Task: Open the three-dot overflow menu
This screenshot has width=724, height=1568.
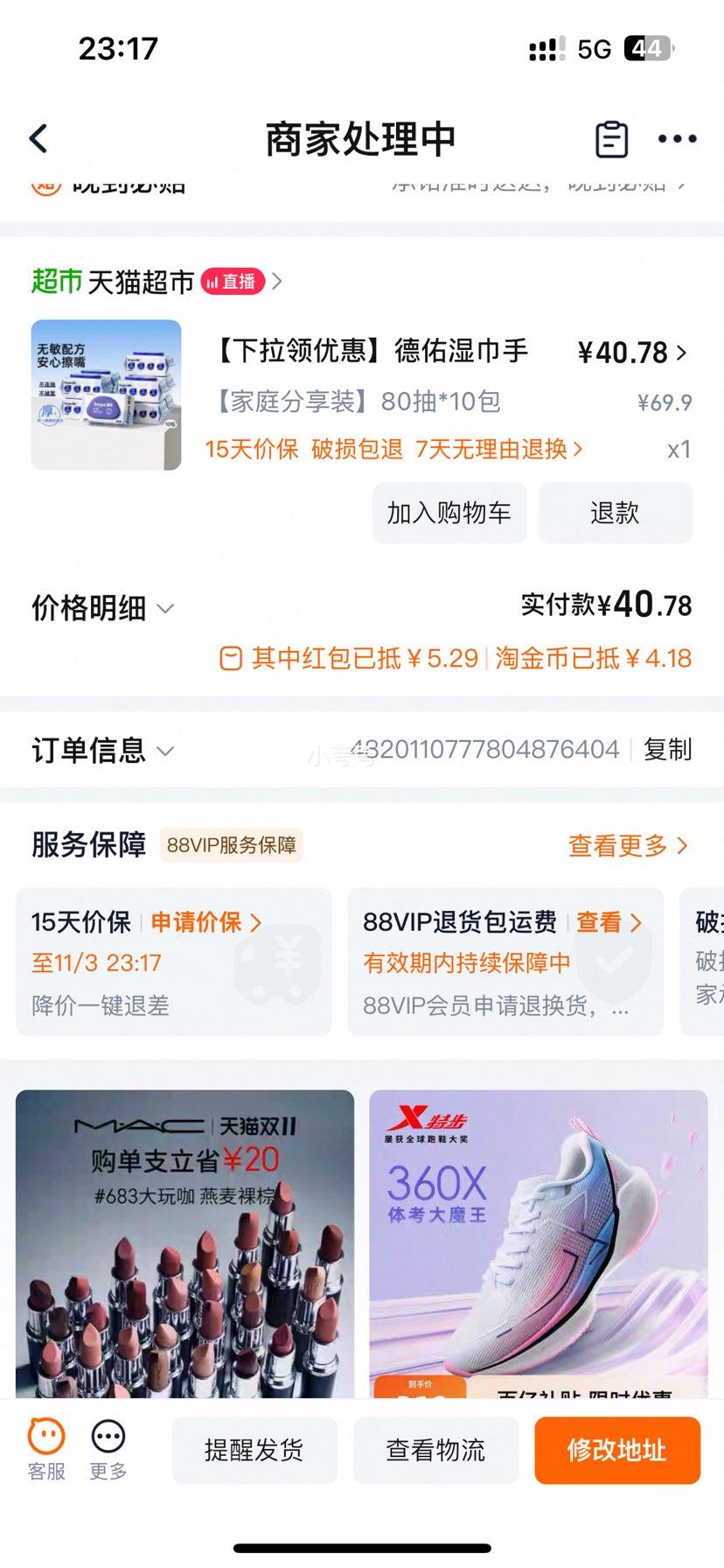Action: point(677,138)
